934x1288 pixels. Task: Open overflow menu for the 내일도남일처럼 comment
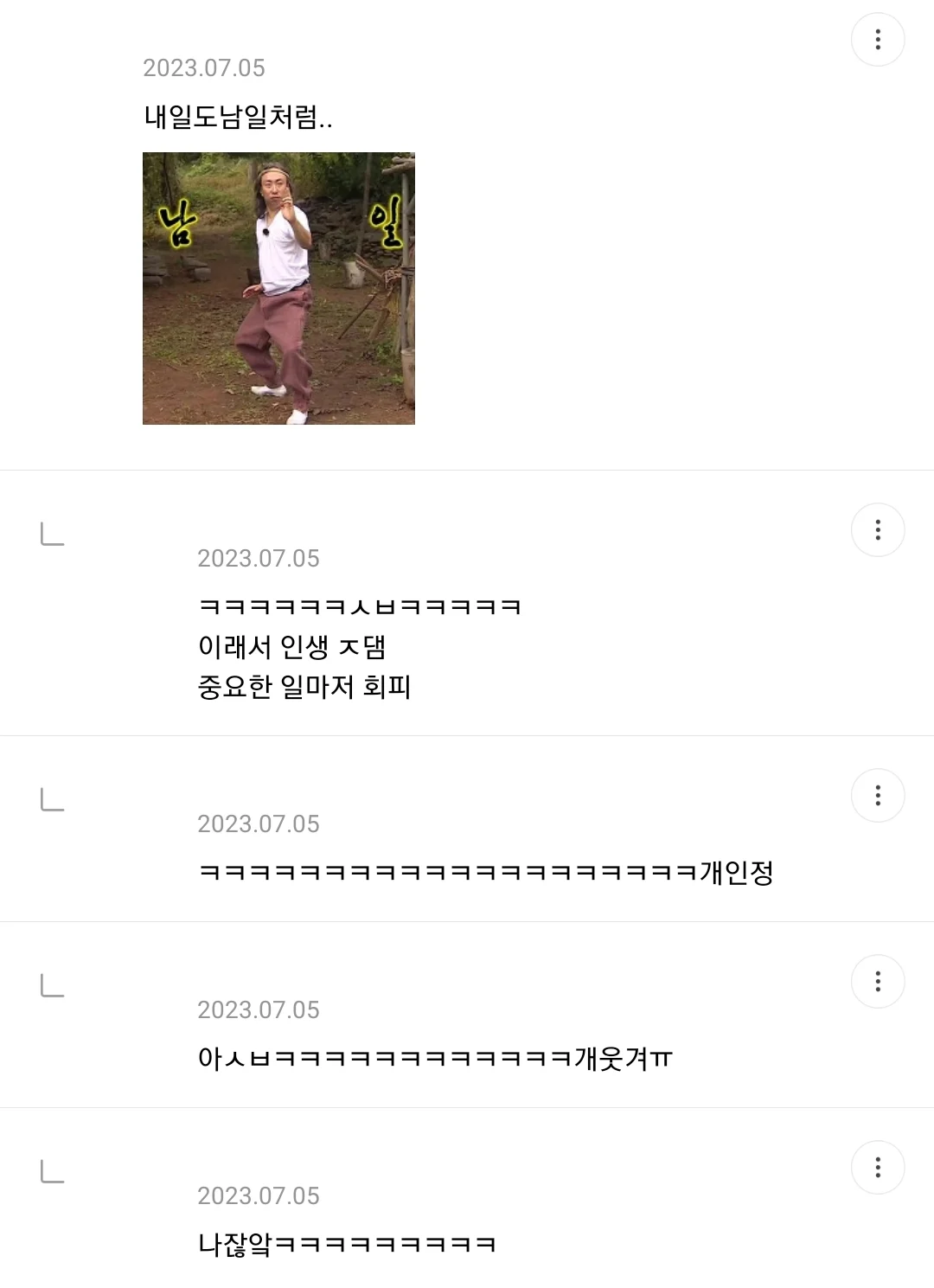878,40
